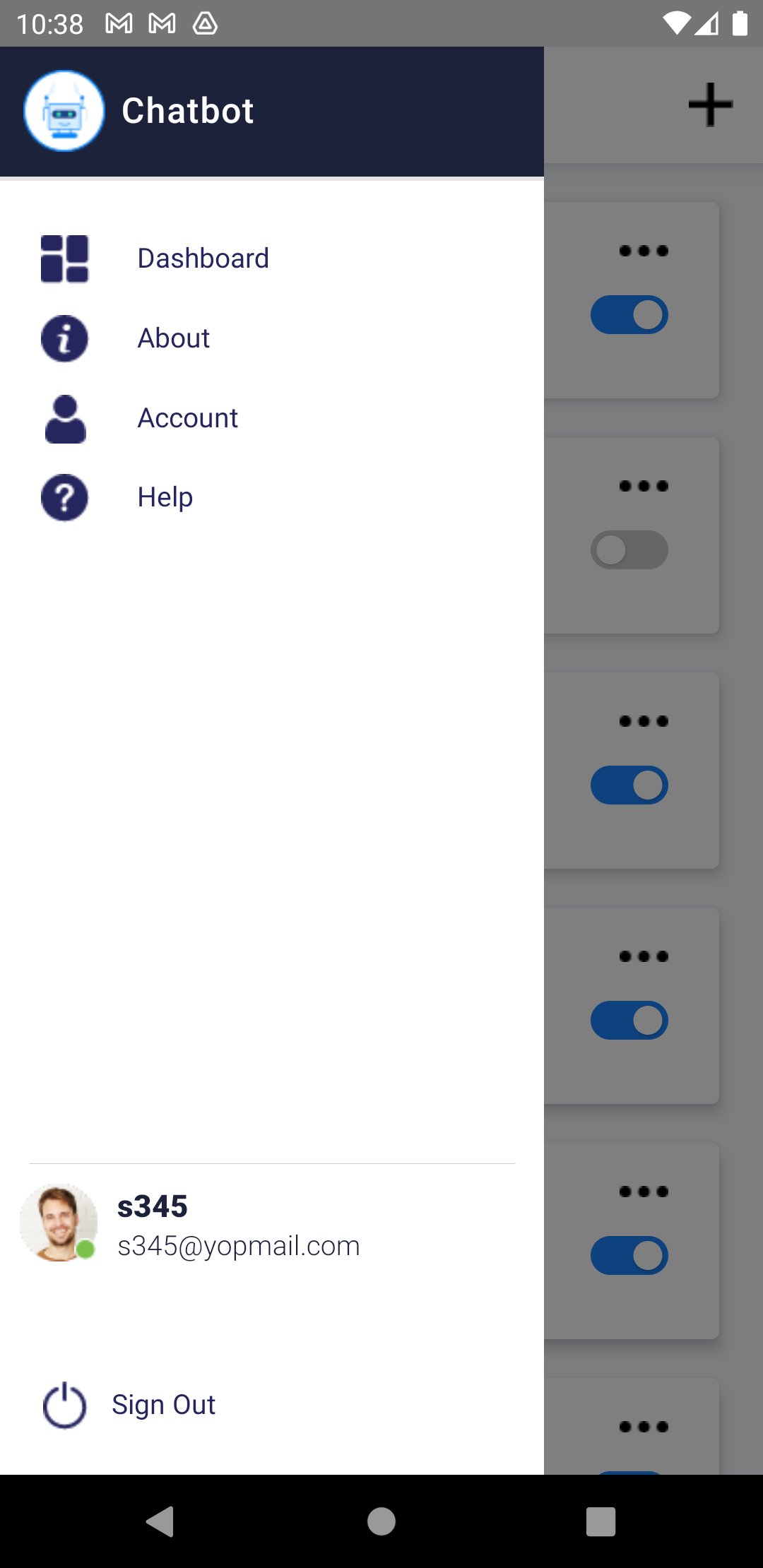The height and width of the screenshot is (1568, 763).
Task: Select the Help menu entry
Action: (165, 497)
